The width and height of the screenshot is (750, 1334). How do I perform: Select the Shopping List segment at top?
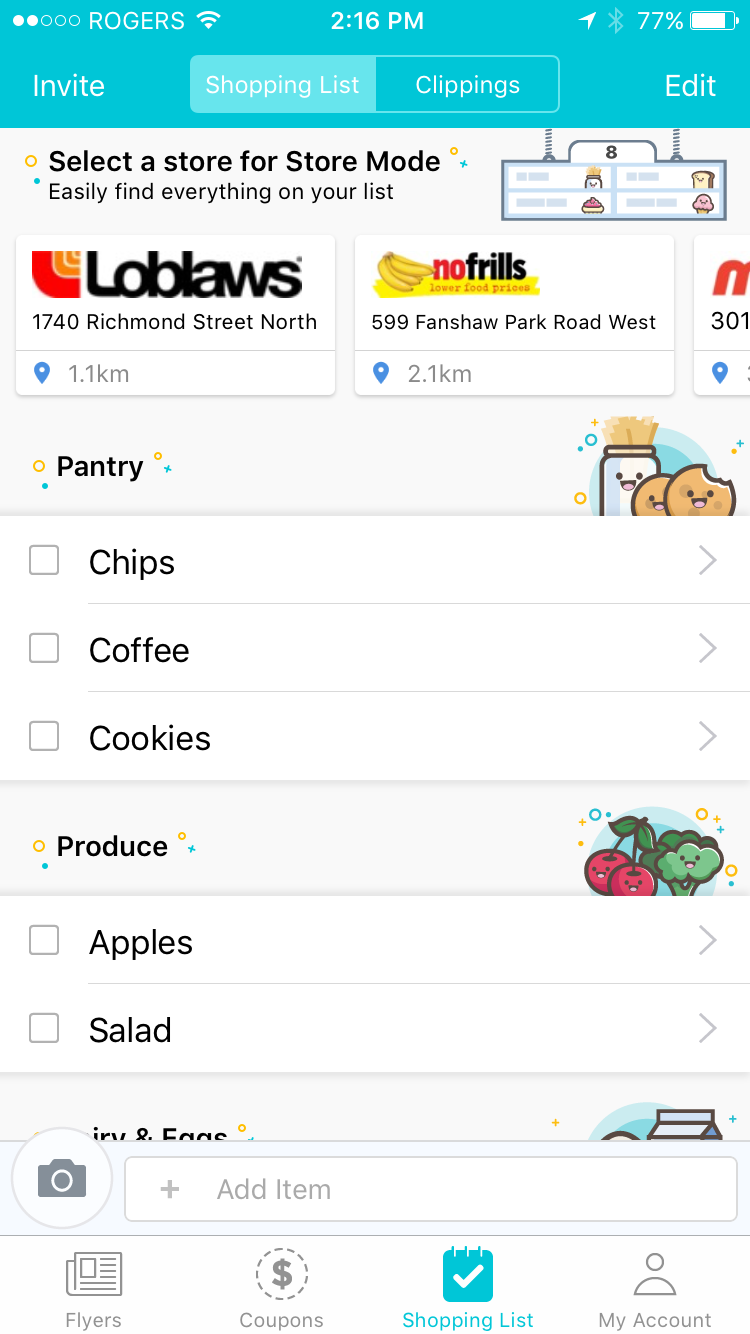coord(283,85)
